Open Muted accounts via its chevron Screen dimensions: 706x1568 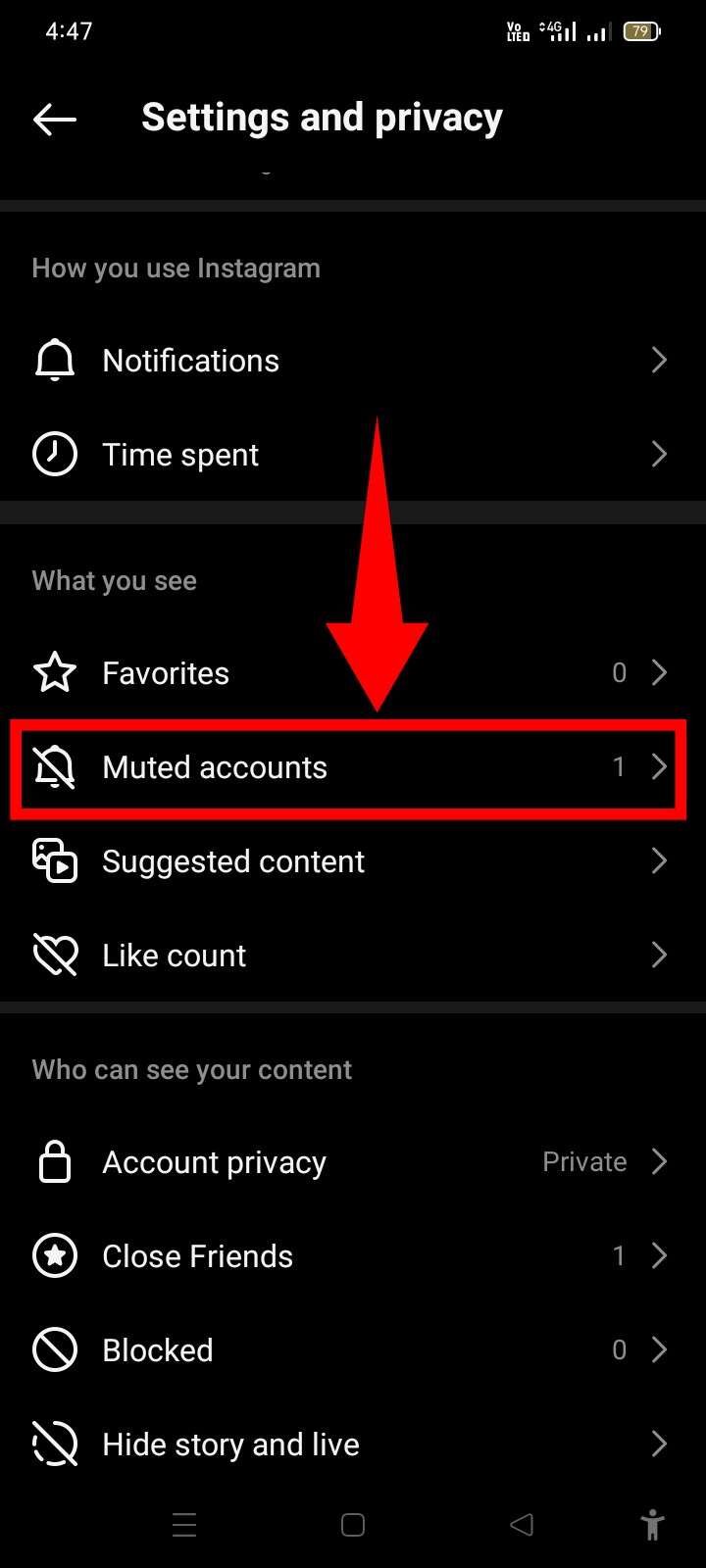(659, 767)
